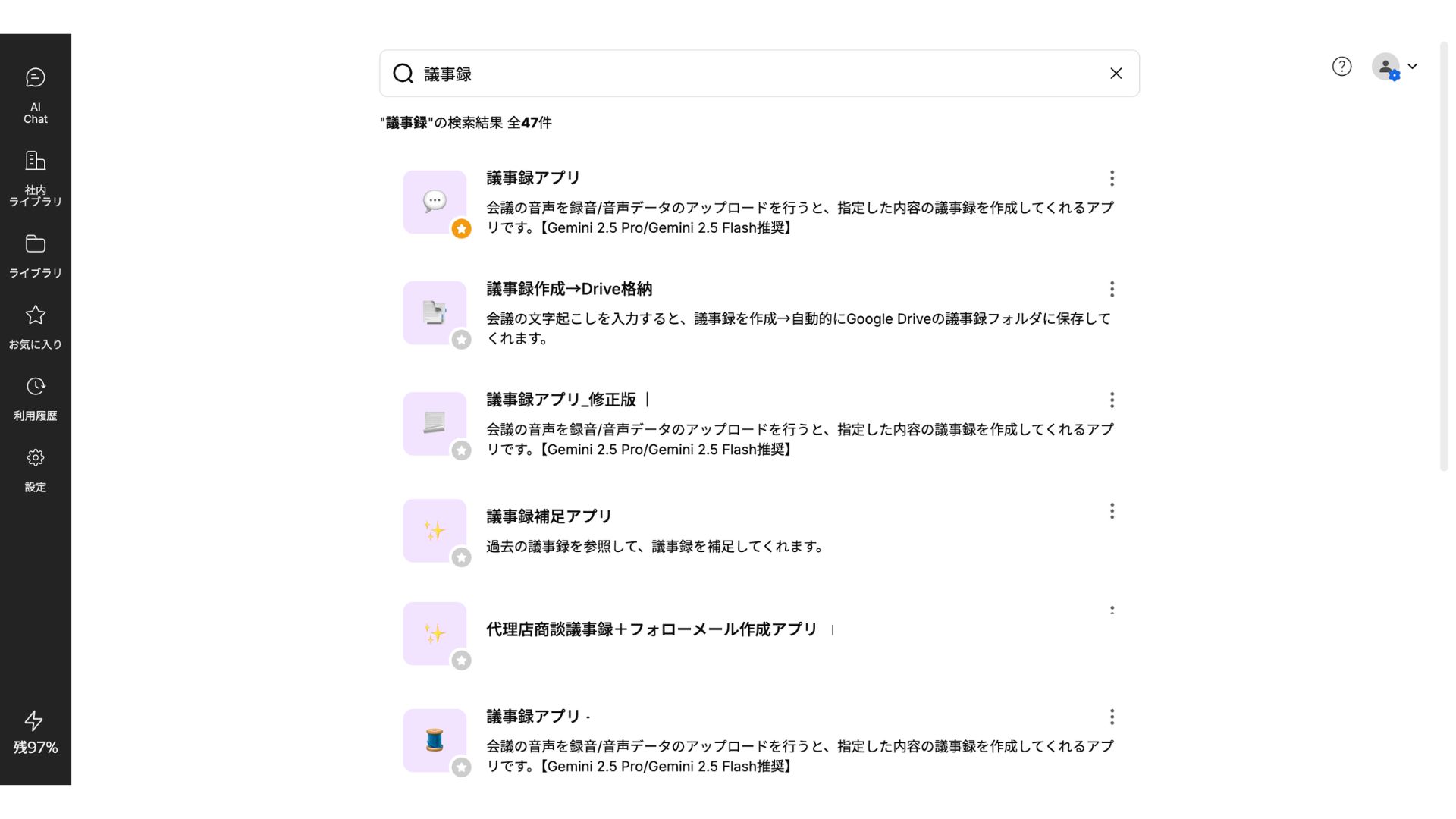Open 設定 settings
Screen dimensions: 1456x819
[35, 470]
